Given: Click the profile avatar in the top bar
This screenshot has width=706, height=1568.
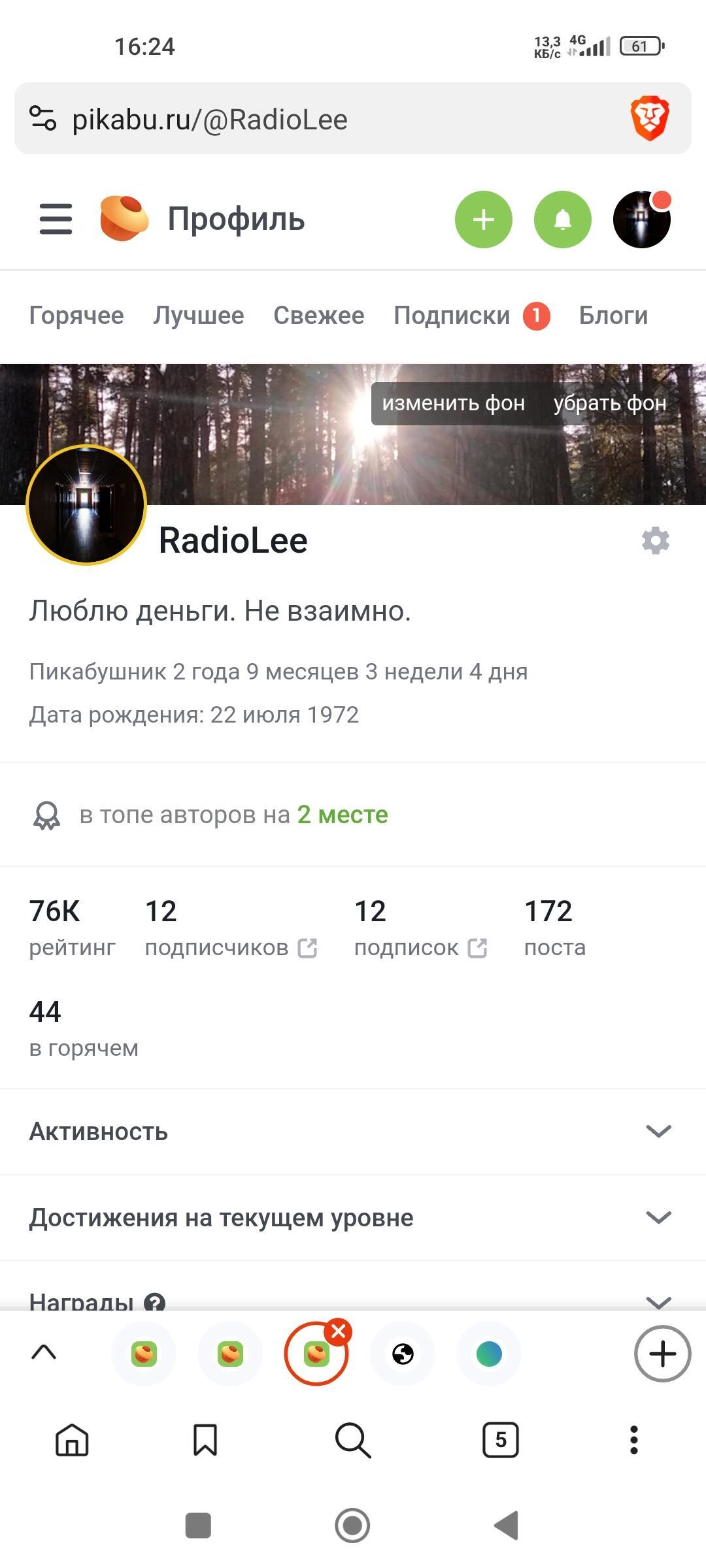Looking at the screenshot, I should (642, 220).
